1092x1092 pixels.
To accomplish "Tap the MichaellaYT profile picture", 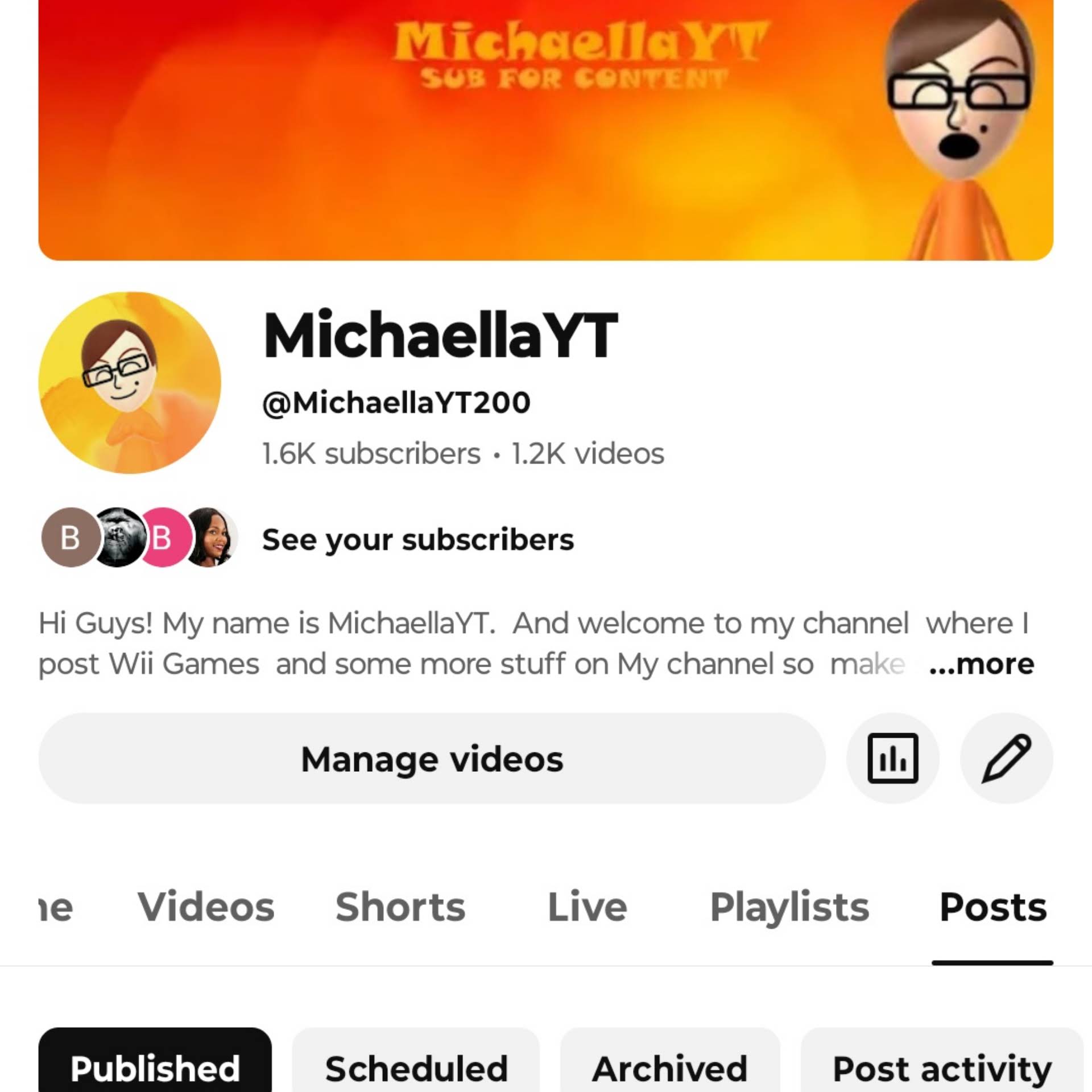I will pyautogui.click(x=130, y=382).
